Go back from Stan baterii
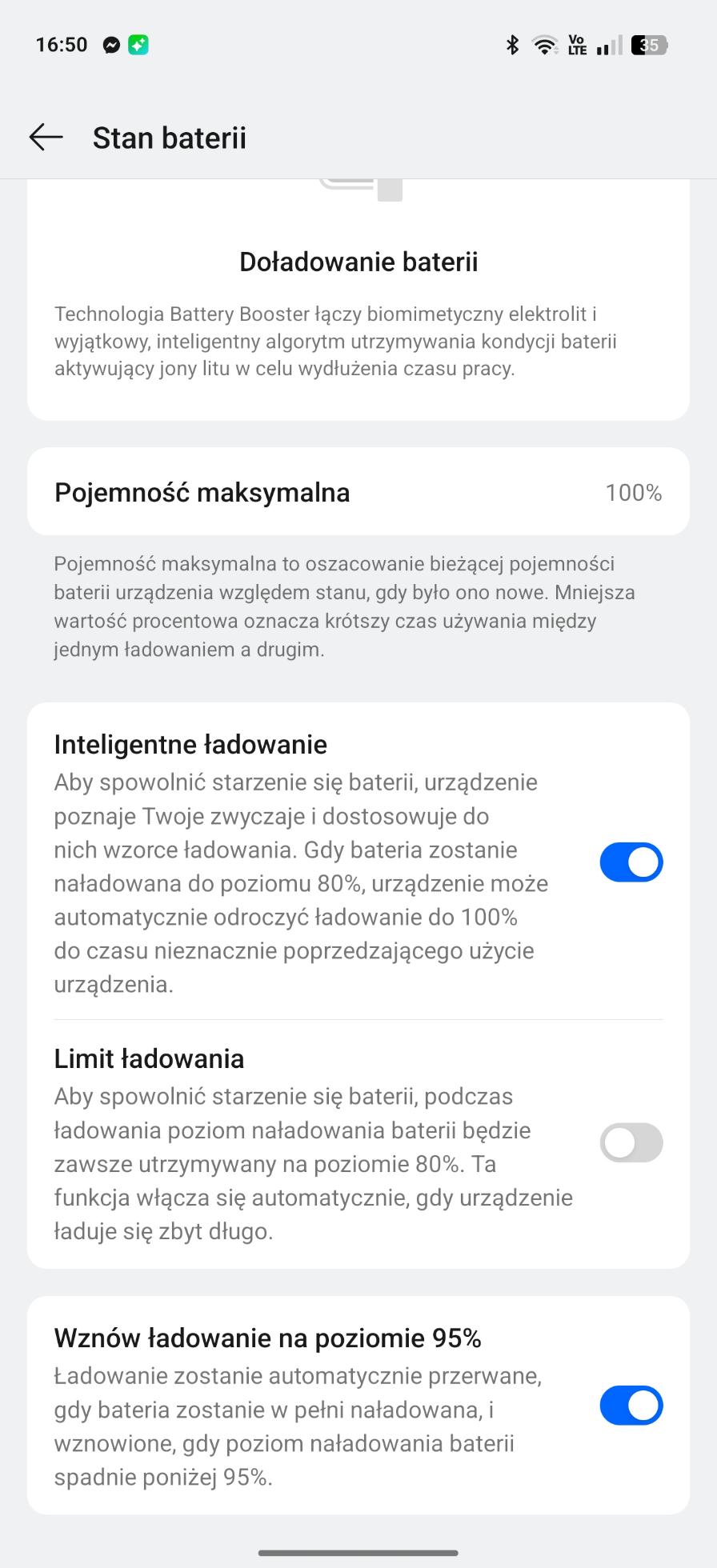717x1568 pixels. click(x=46, y=138)
